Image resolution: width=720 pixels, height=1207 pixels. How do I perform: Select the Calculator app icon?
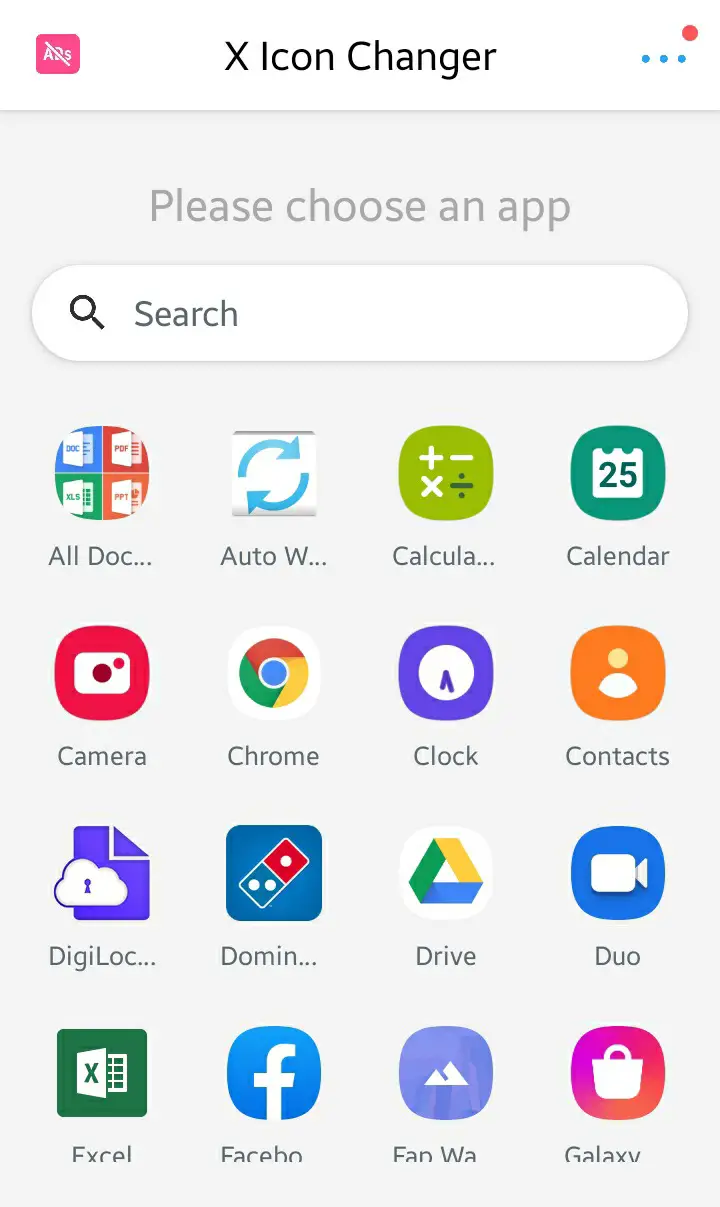click(445, 472)
